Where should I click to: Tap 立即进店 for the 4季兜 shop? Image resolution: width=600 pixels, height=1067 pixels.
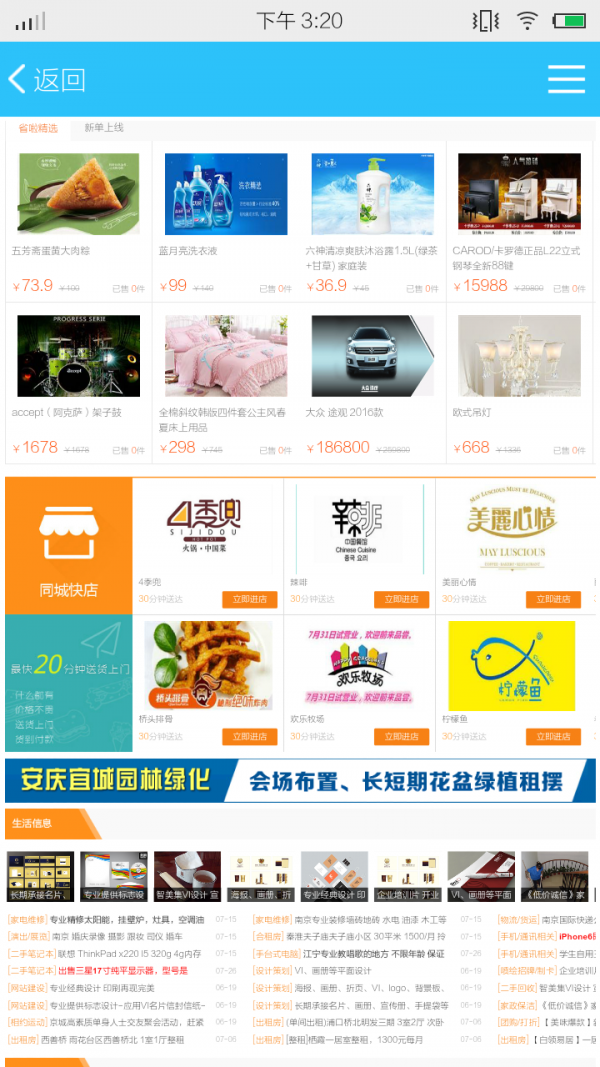click(x=250, y=599)
